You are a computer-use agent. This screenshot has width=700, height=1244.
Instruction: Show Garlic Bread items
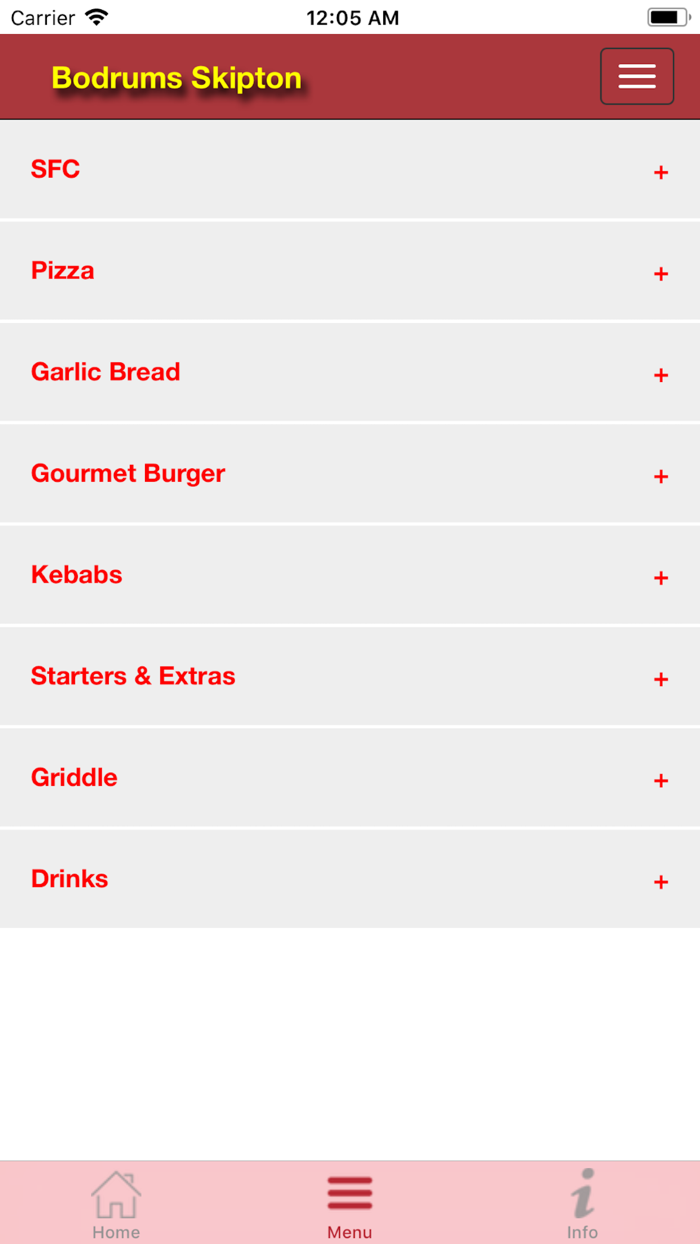click(350, 373)
